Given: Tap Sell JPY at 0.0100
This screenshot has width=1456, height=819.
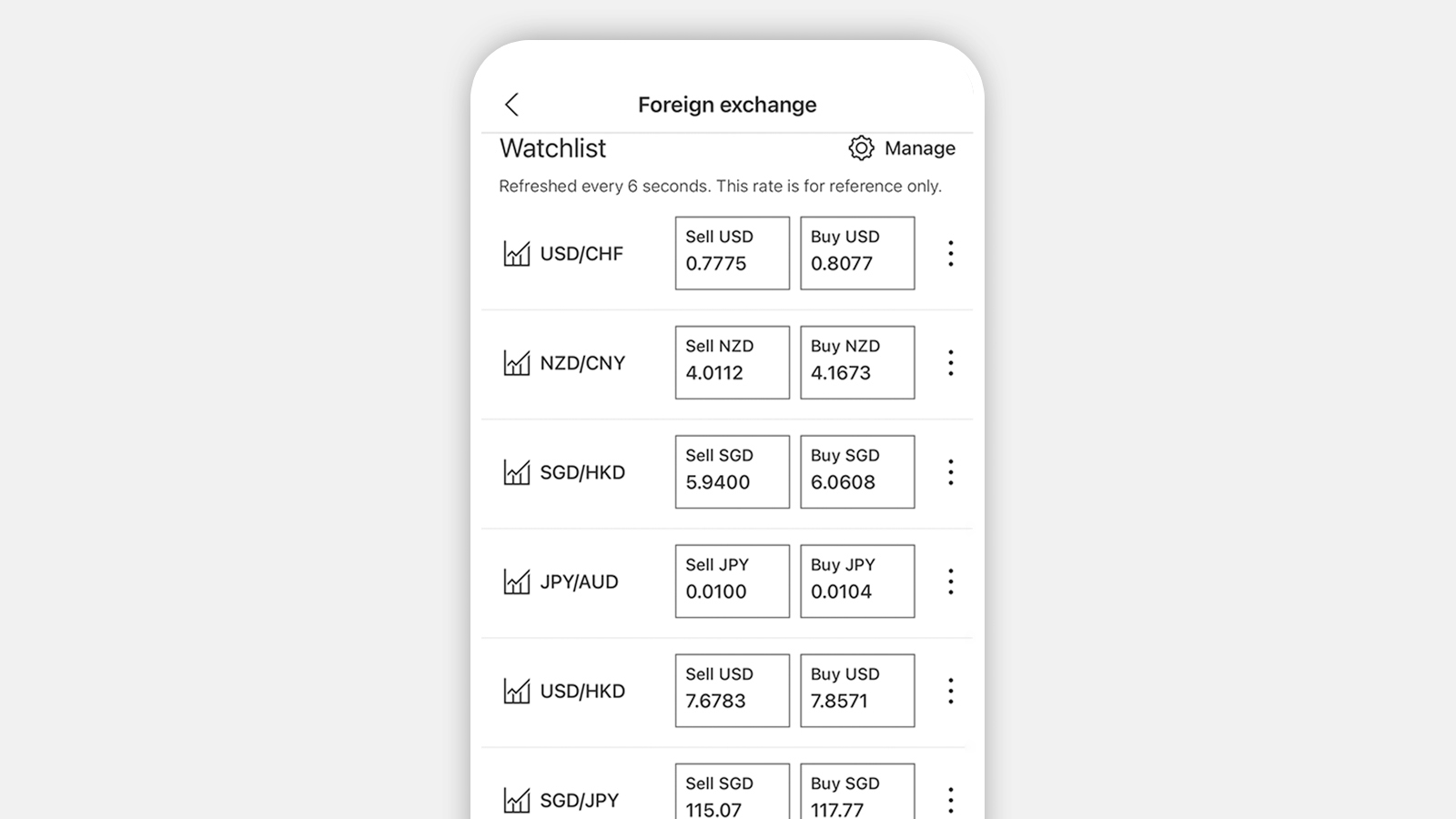Looking at the screenshot, I should 732,581.
